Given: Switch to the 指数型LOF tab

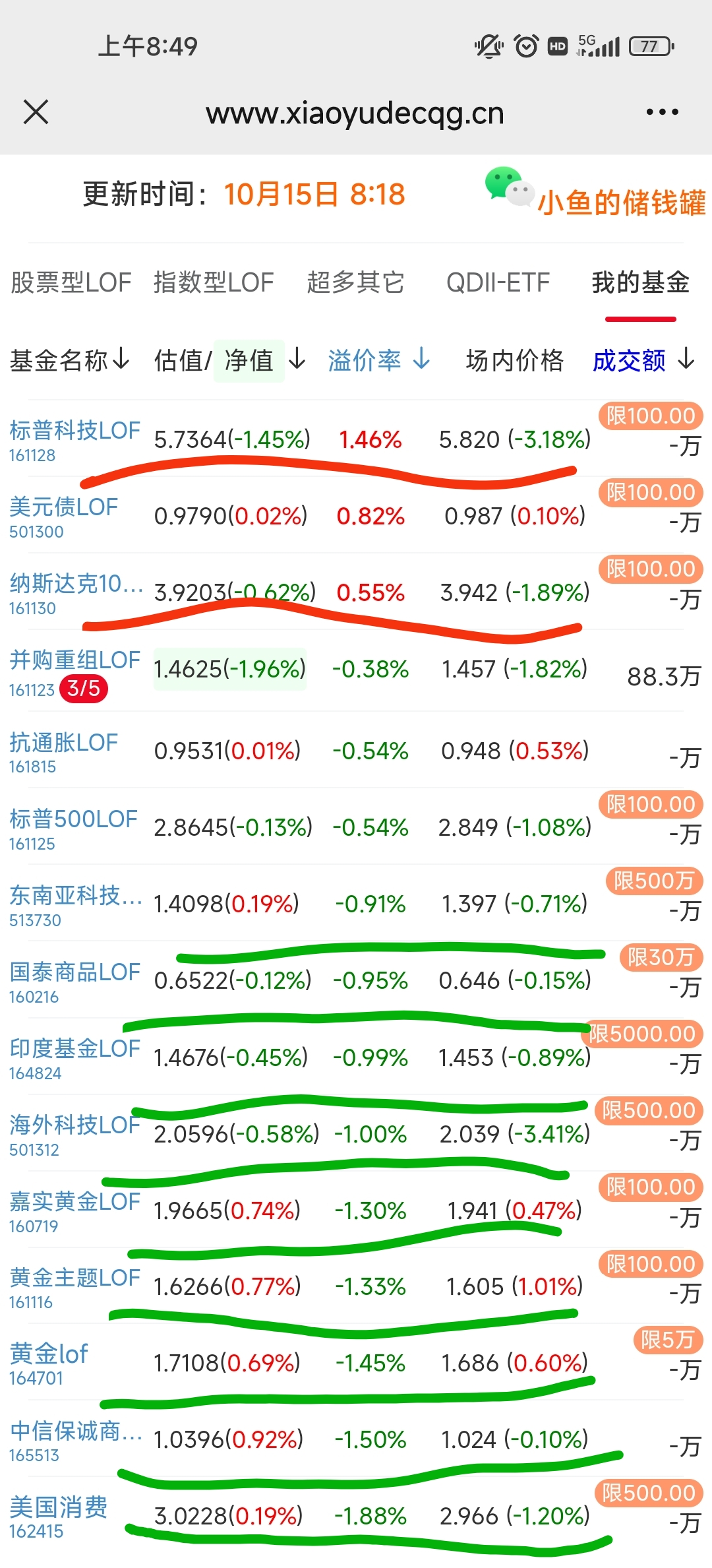Looking at the screenshot, I should [214, 283].
